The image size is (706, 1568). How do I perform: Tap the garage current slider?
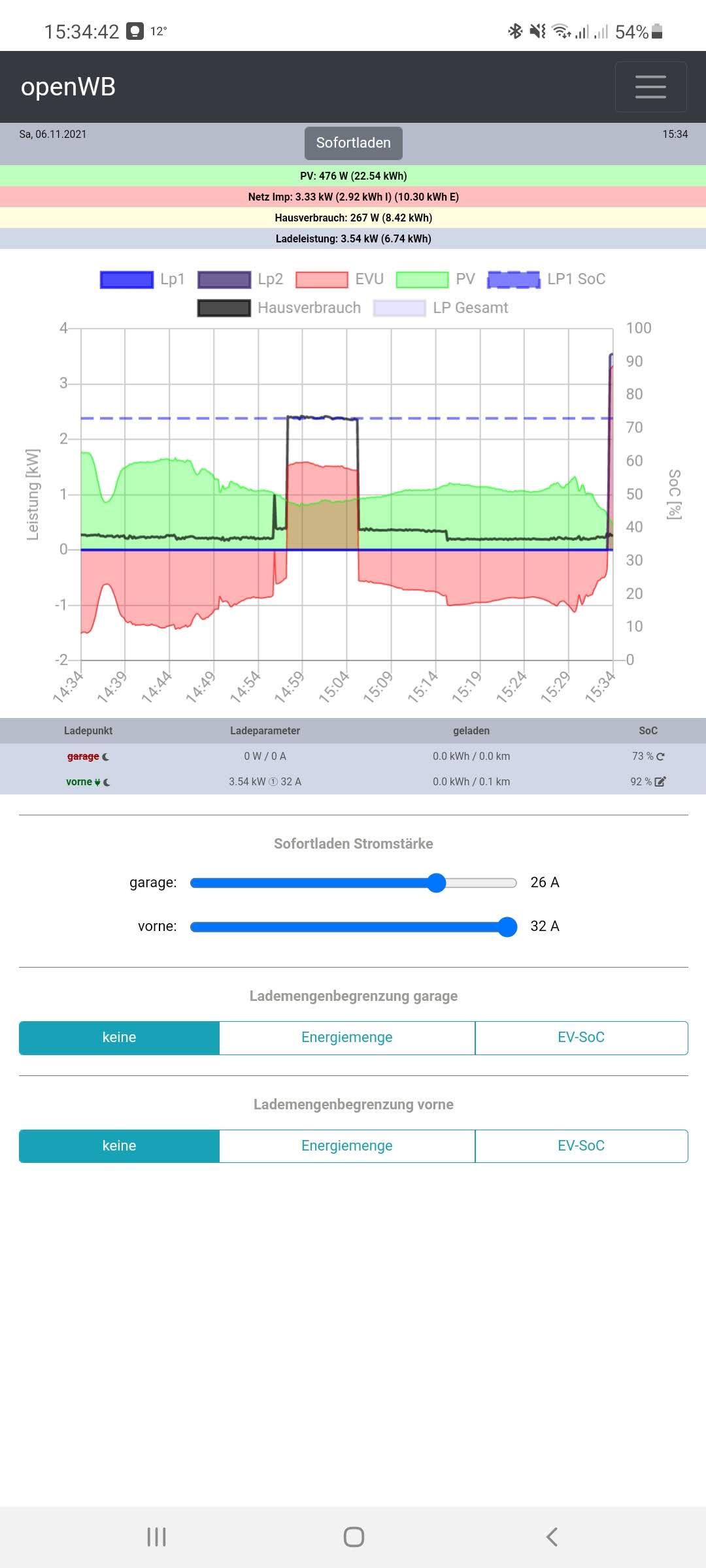click(x=353, y=883)
